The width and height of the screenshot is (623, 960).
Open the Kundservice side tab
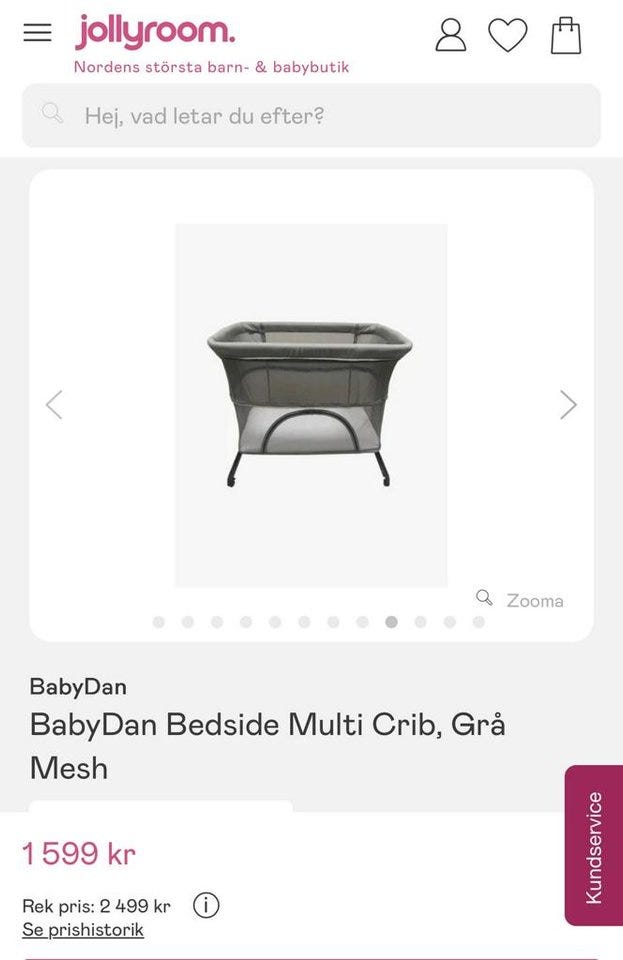594,846
